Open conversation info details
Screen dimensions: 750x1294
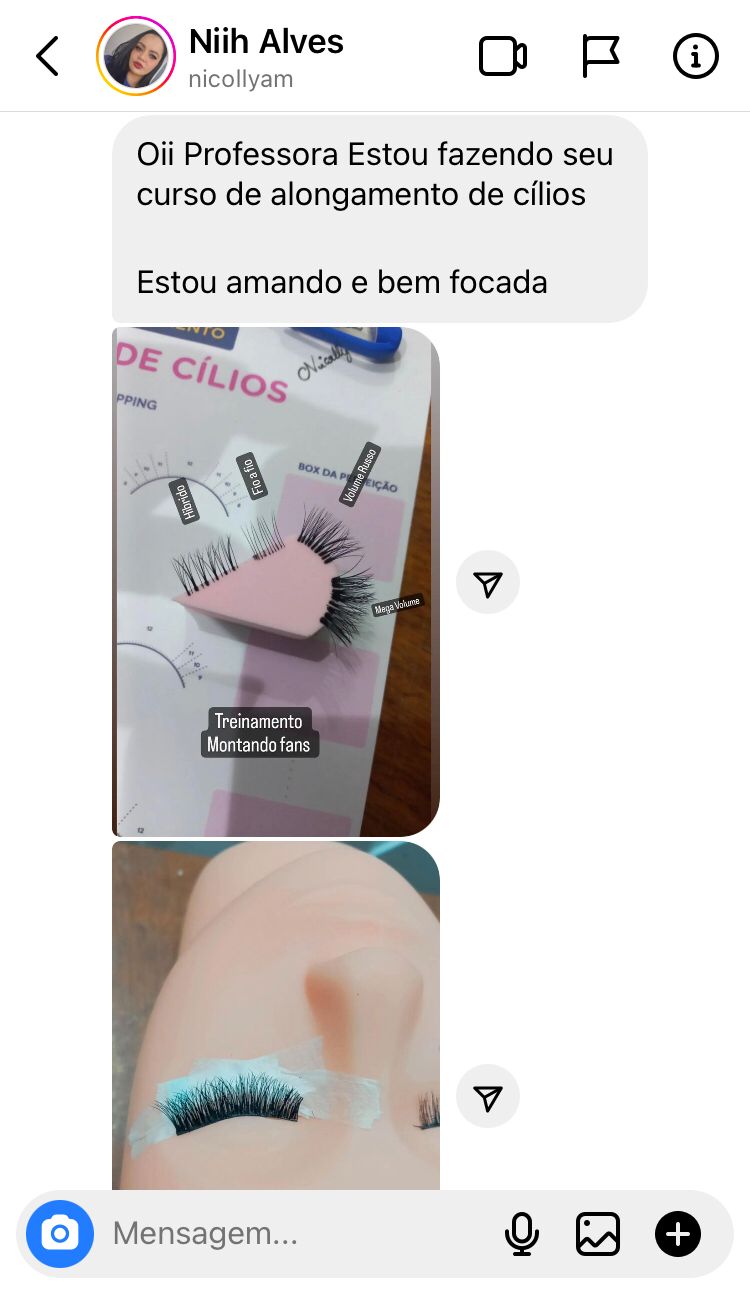[695, 57]
